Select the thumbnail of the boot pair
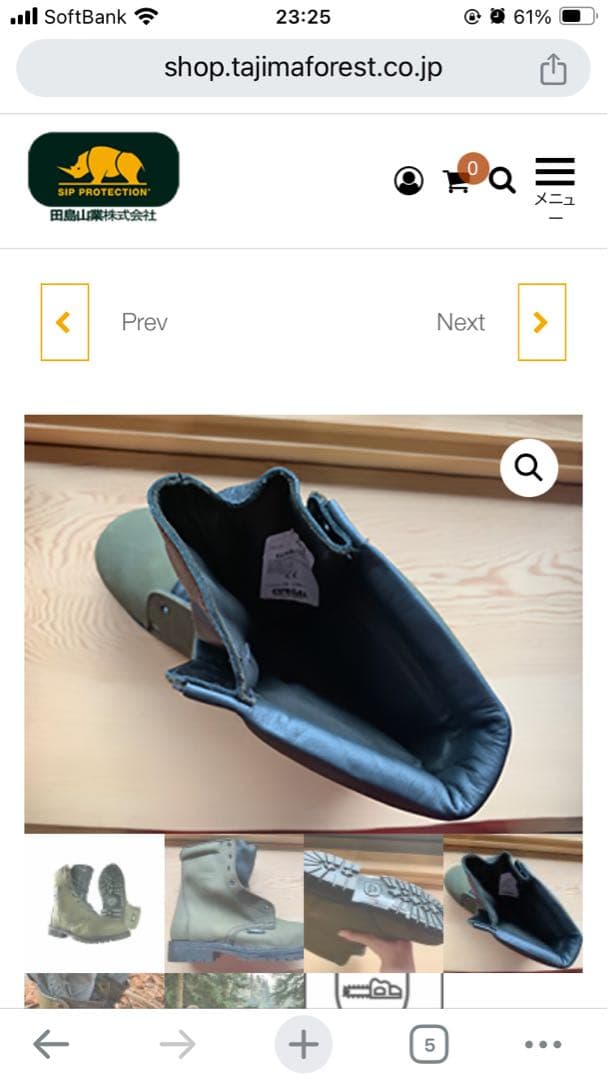 click(94, 903)
